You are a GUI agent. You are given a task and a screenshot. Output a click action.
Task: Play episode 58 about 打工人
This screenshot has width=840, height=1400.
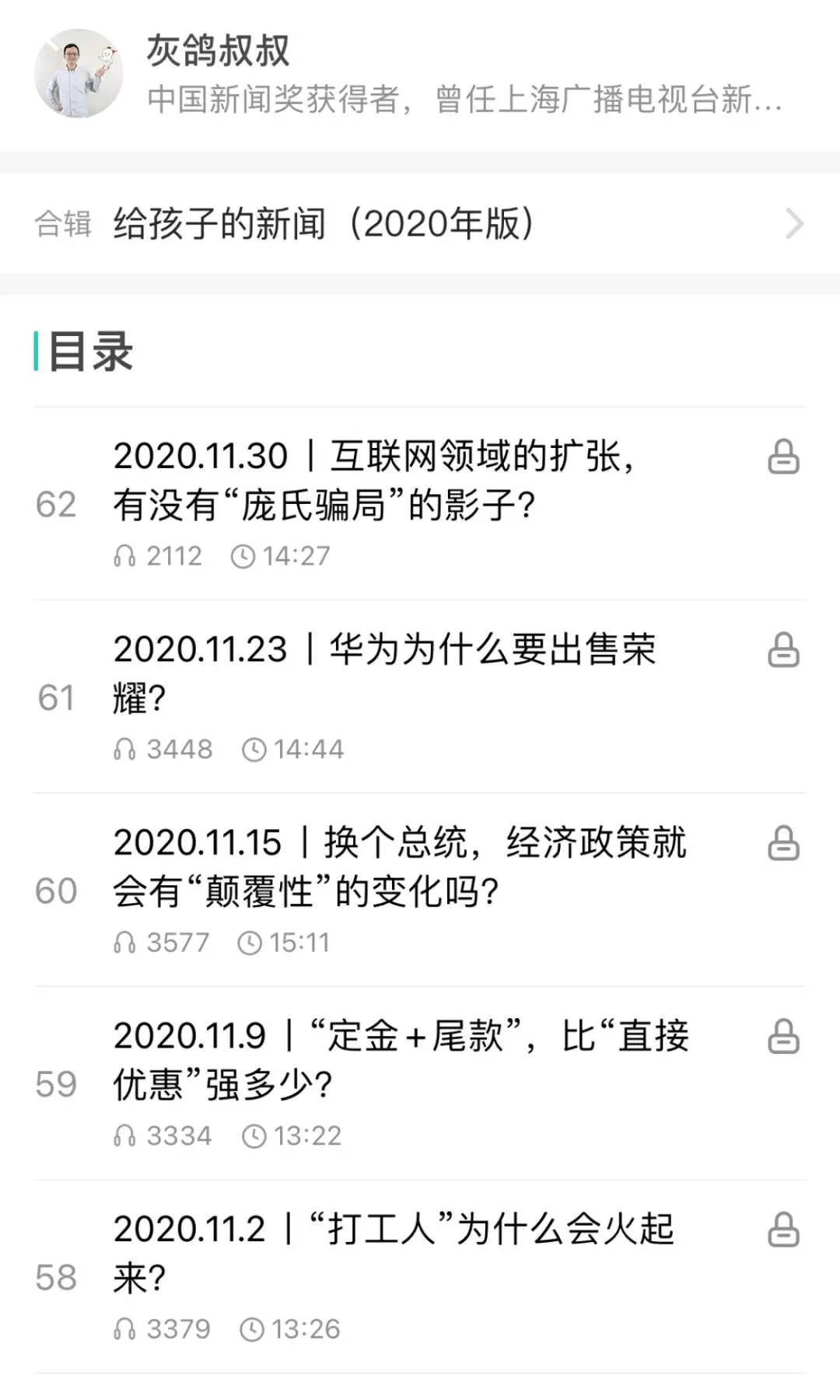click(x=420, y=1276)
